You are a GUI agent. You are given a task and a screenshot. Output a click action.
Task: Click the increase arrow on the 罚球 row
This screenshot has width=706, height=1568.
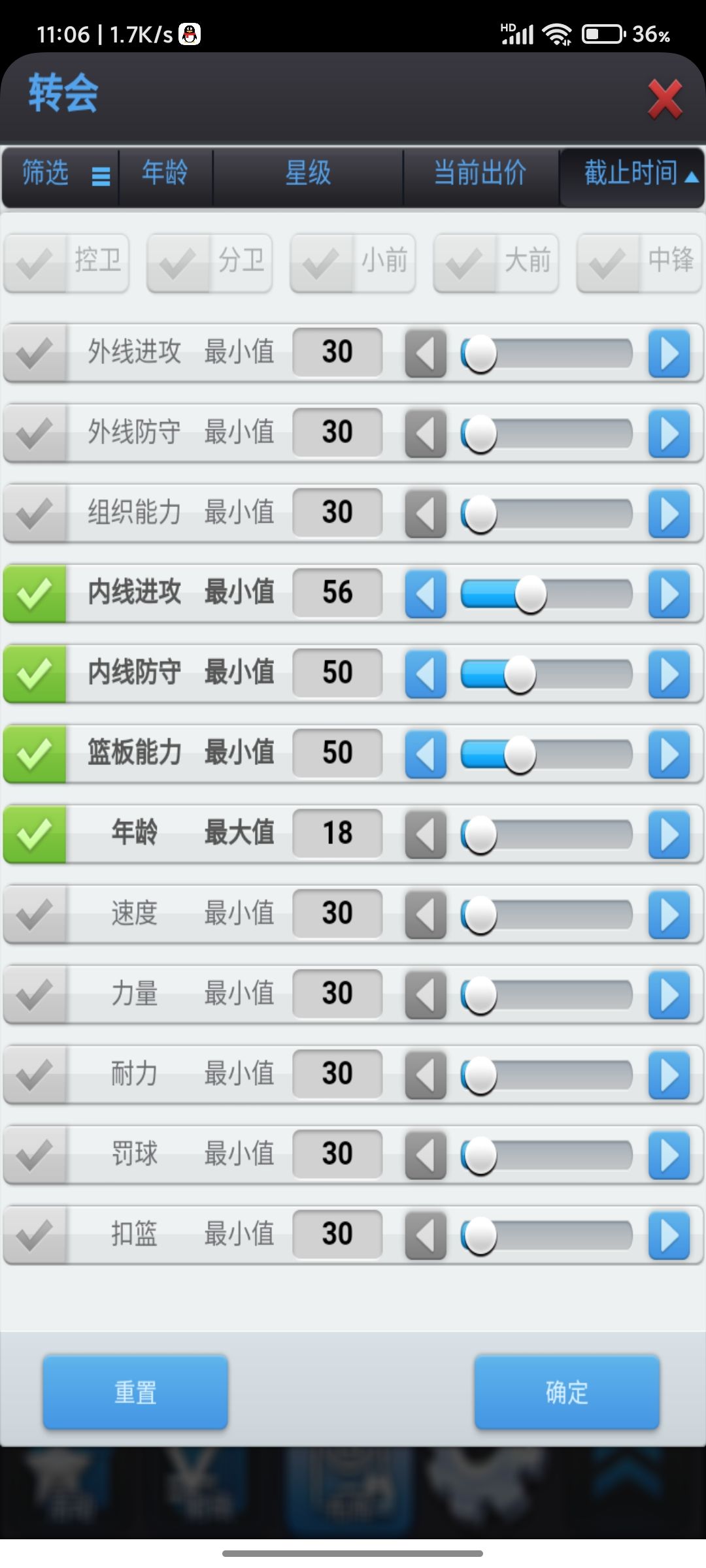pos(669,1153)
